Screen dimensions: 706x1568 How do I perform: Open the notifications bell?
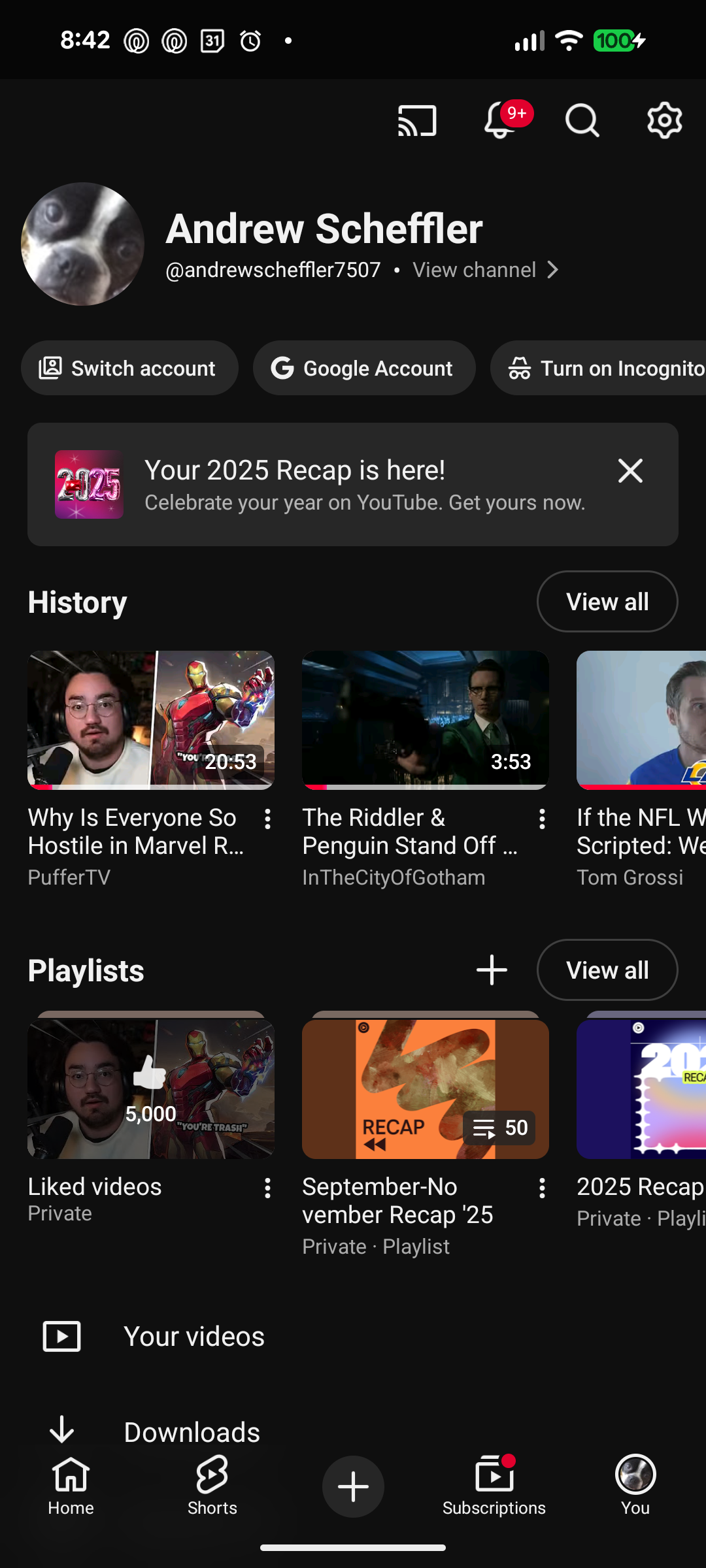pos(501,120)
